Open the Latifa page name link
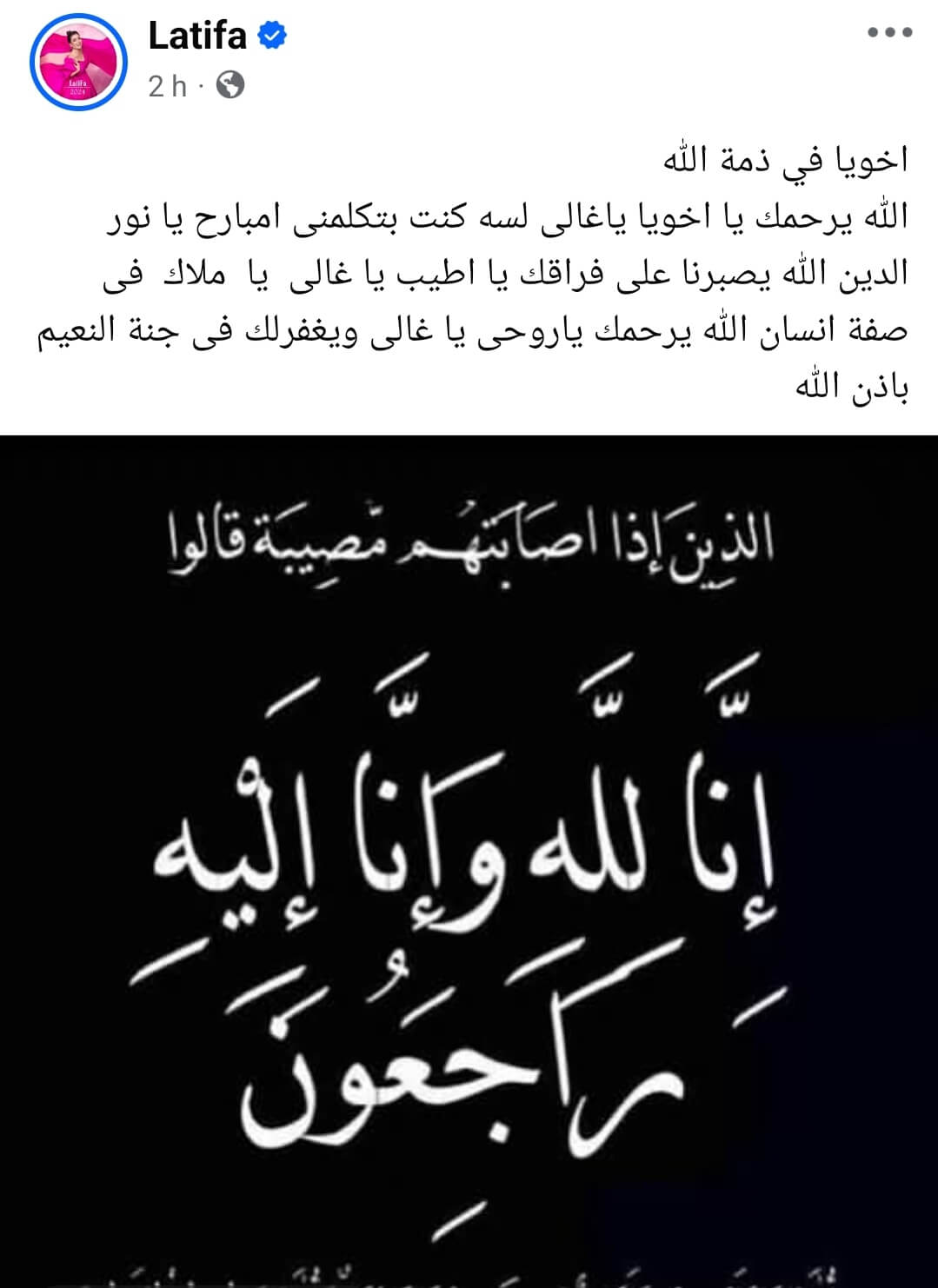 [x=197, y=37]
